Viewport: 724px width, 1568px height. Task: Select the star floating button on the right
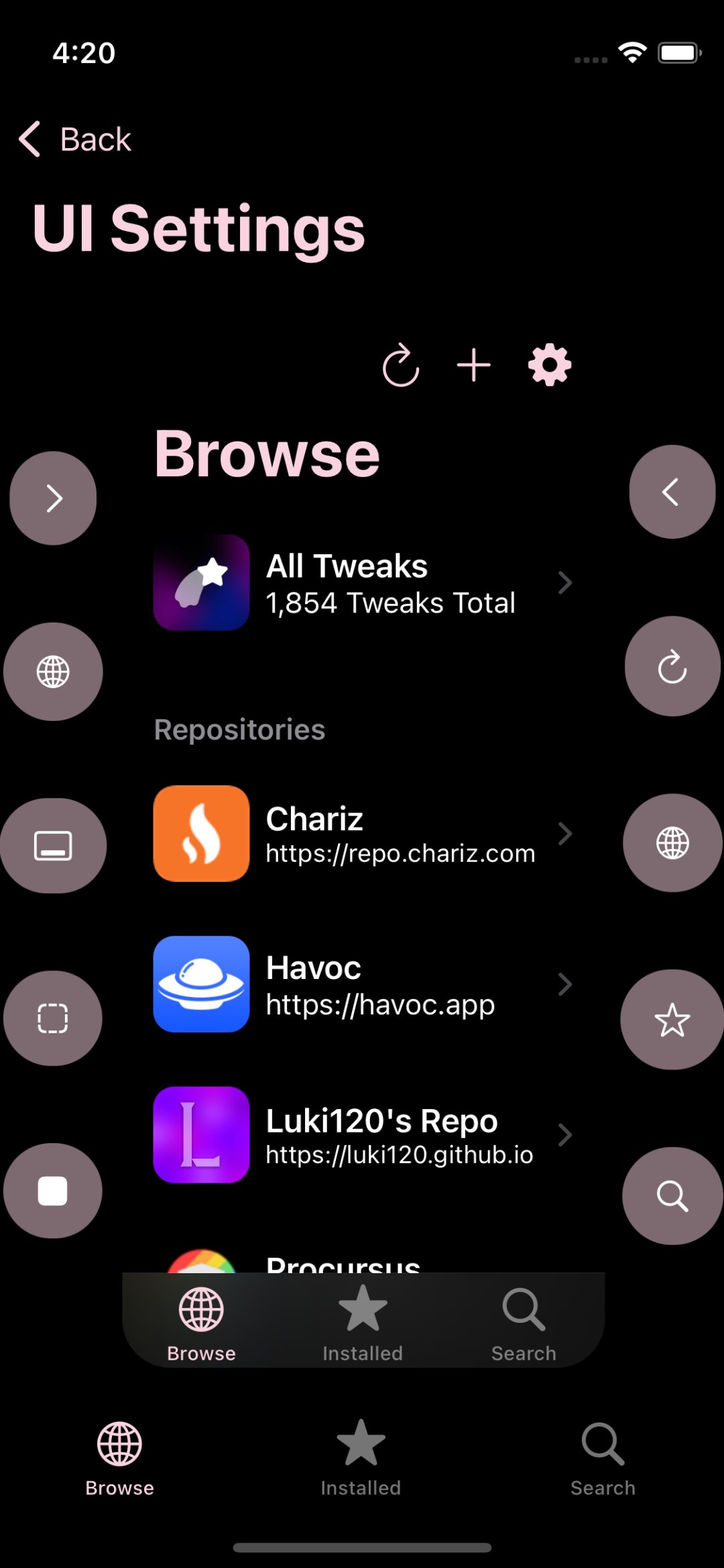pyautogui.click(x=671, y=1020)
